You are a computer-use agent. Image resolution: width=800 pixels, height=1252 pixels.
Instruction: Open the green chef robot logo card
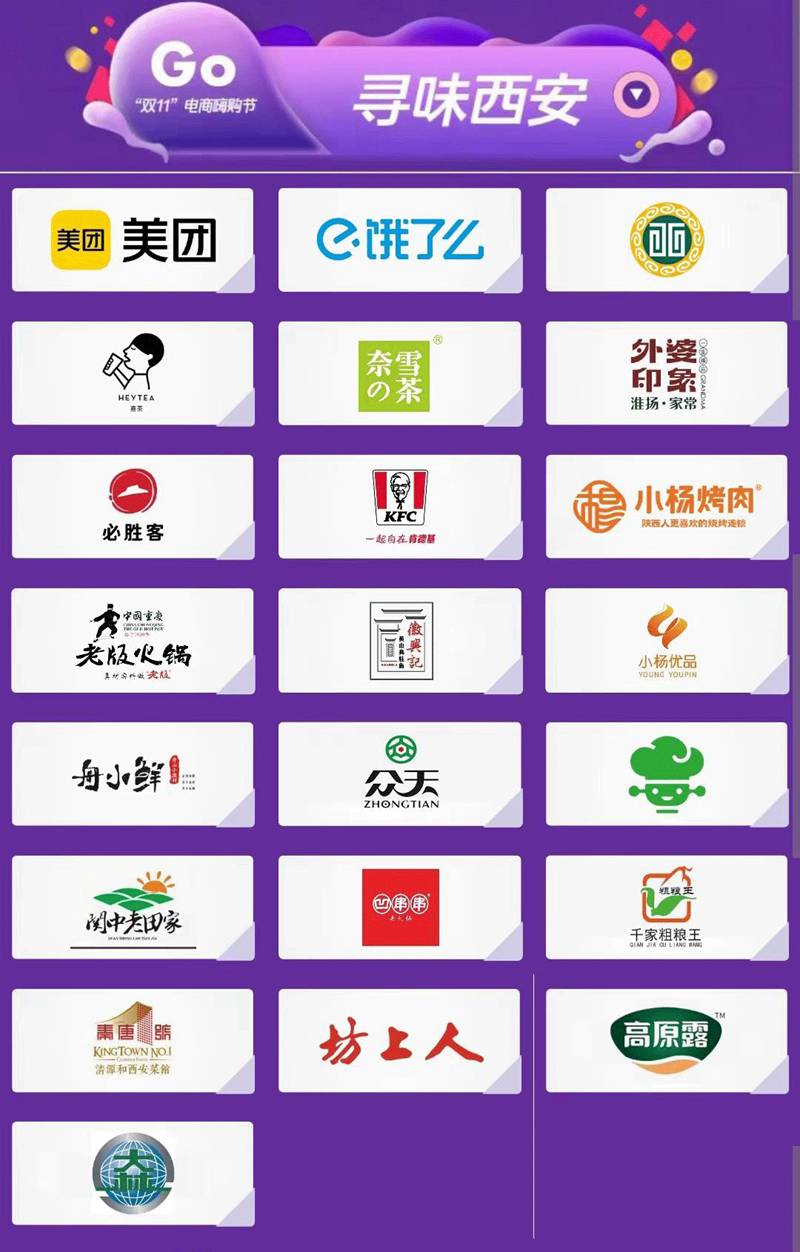click(667, 774)
